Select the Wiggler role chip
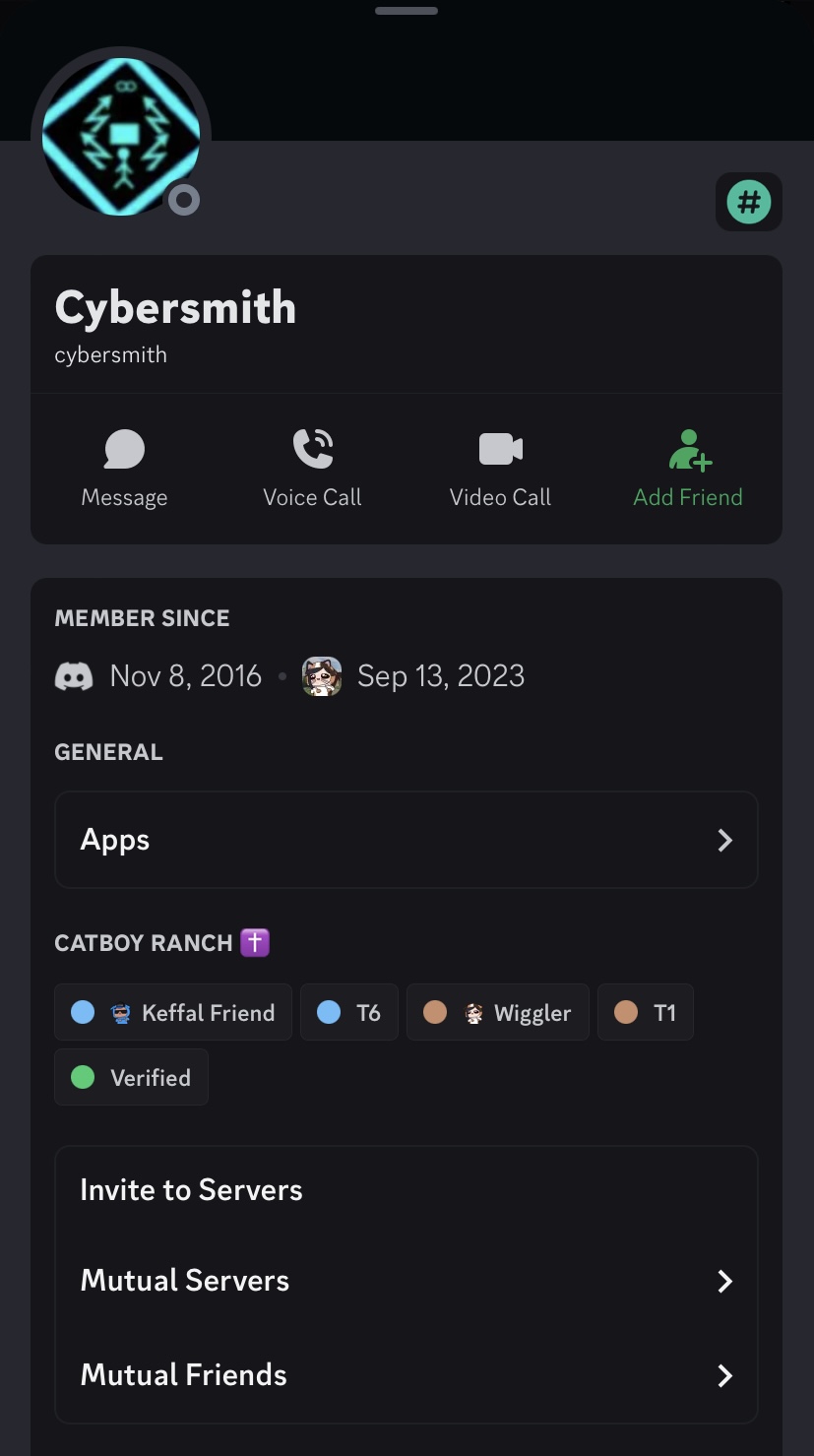 pyautogui.click(x=498, y=1012)
